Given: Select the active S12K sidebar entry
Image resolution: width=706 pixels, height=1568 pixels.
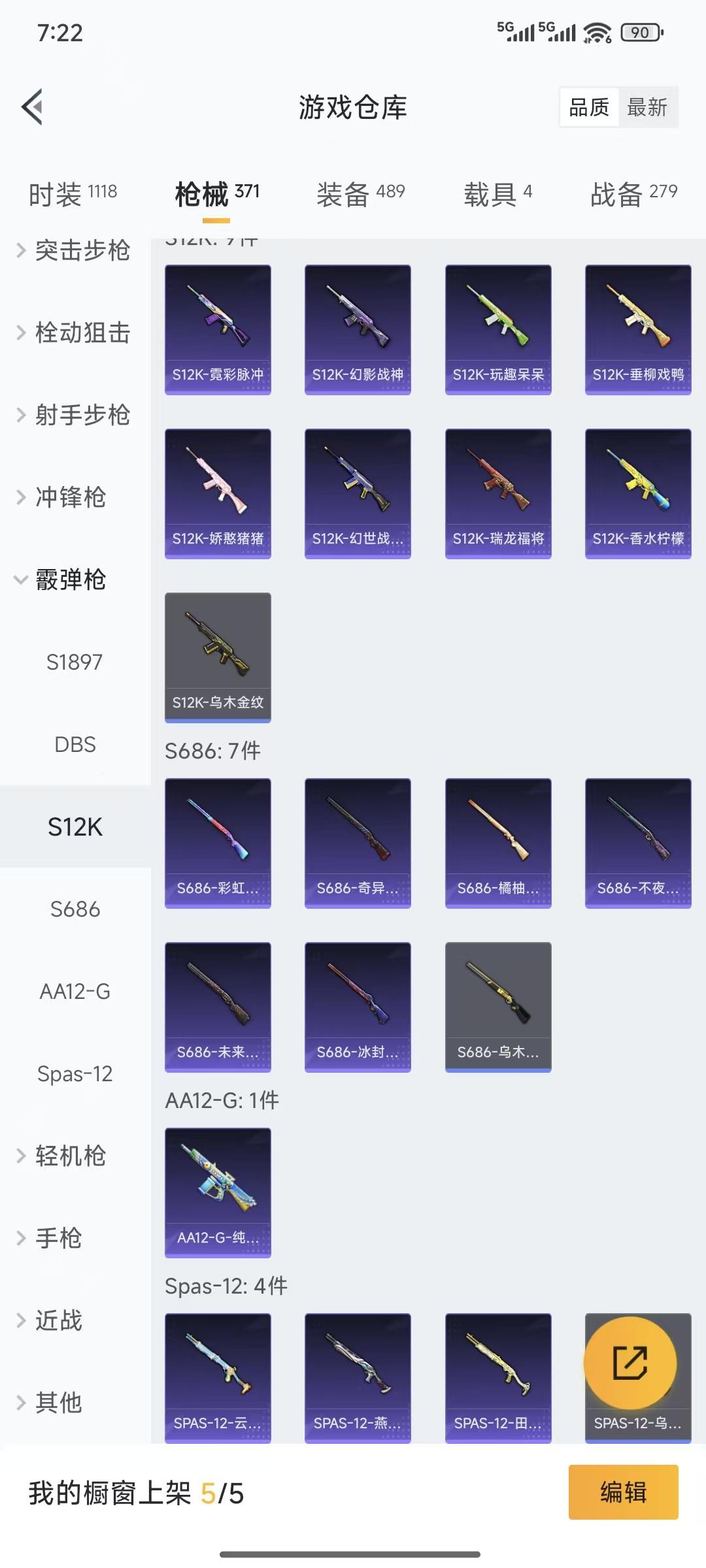Looking at the screenshot, I should pyautogui.click(x=75, y=826).
